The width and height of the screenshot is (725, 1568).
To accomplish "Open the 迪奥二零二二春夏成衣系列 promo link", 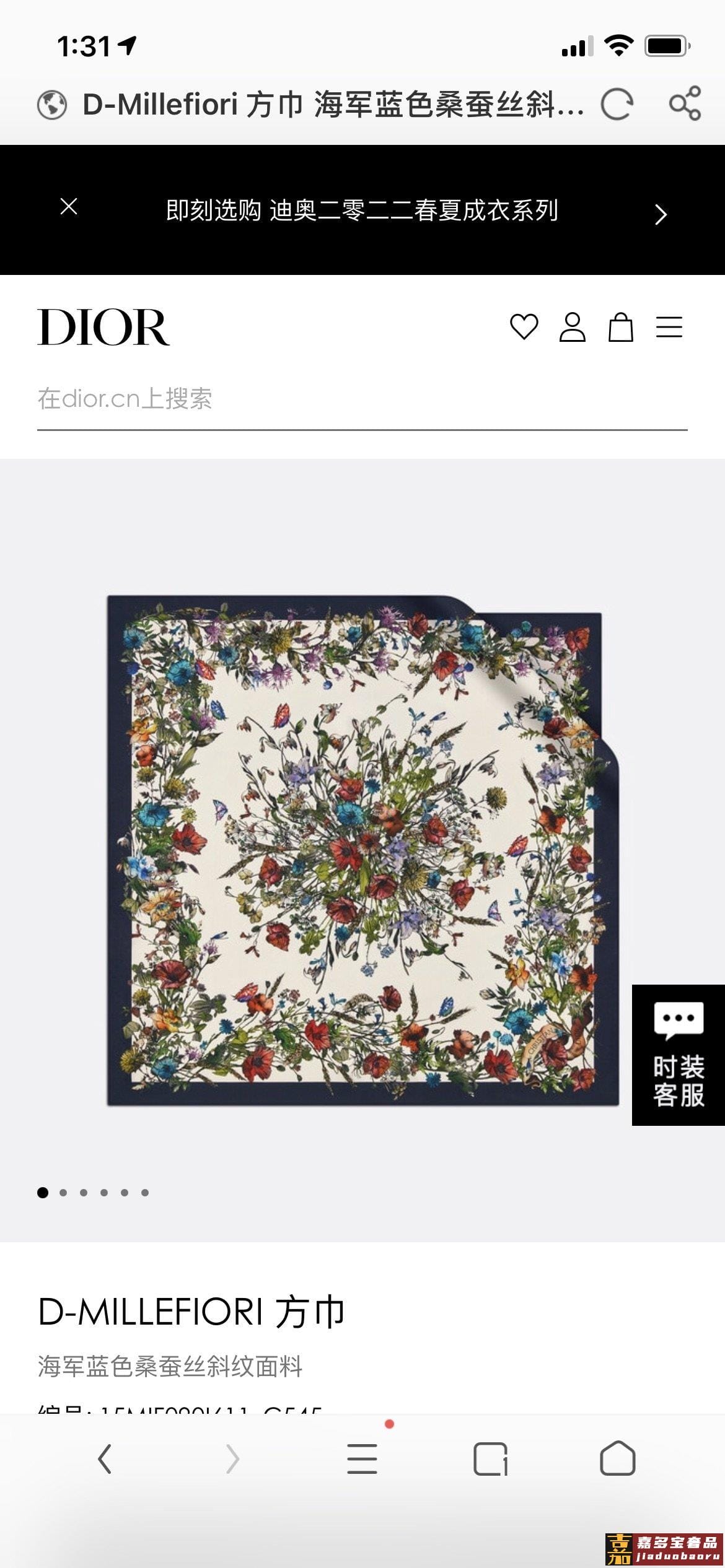I will pos(362,211).
